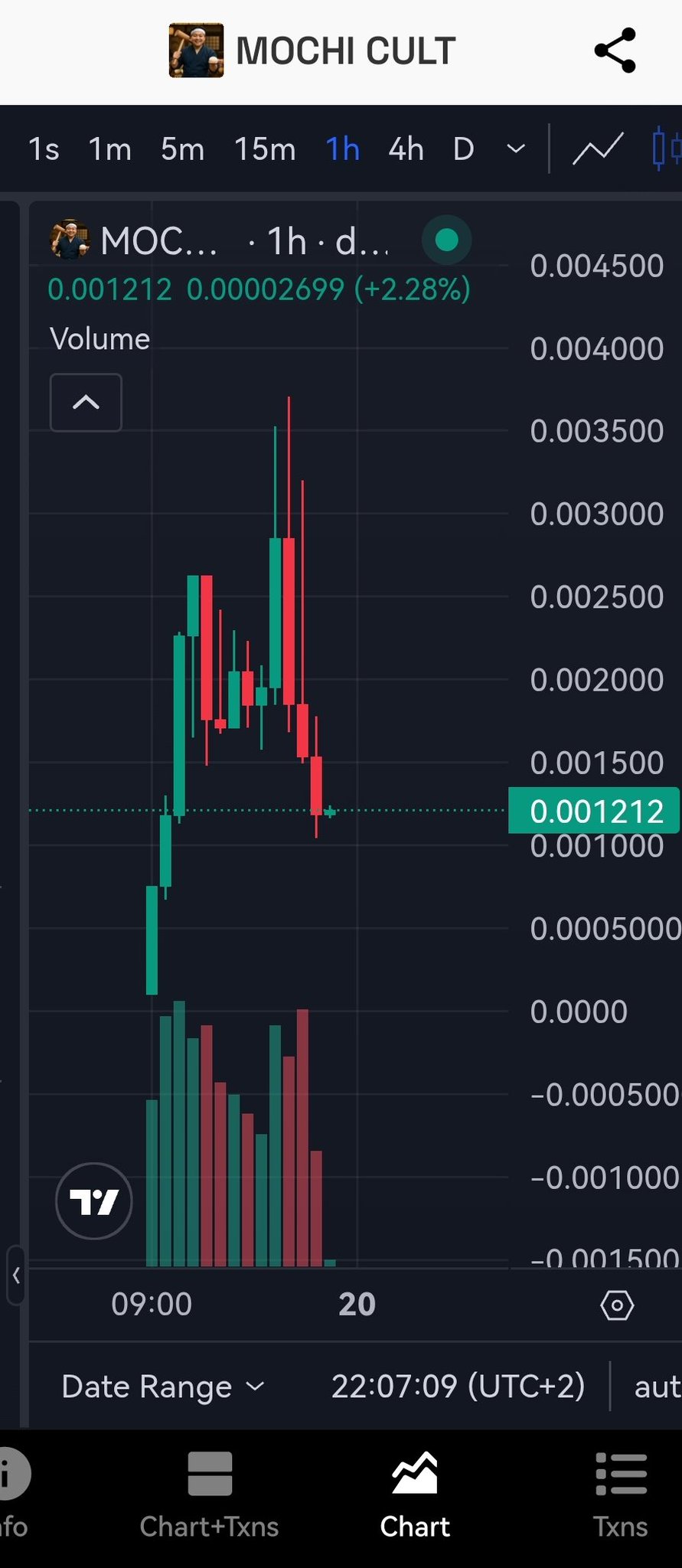Select the 15m interval
Image resolution: width=682 pixels, height=1568 pixels.
(265, 149)
